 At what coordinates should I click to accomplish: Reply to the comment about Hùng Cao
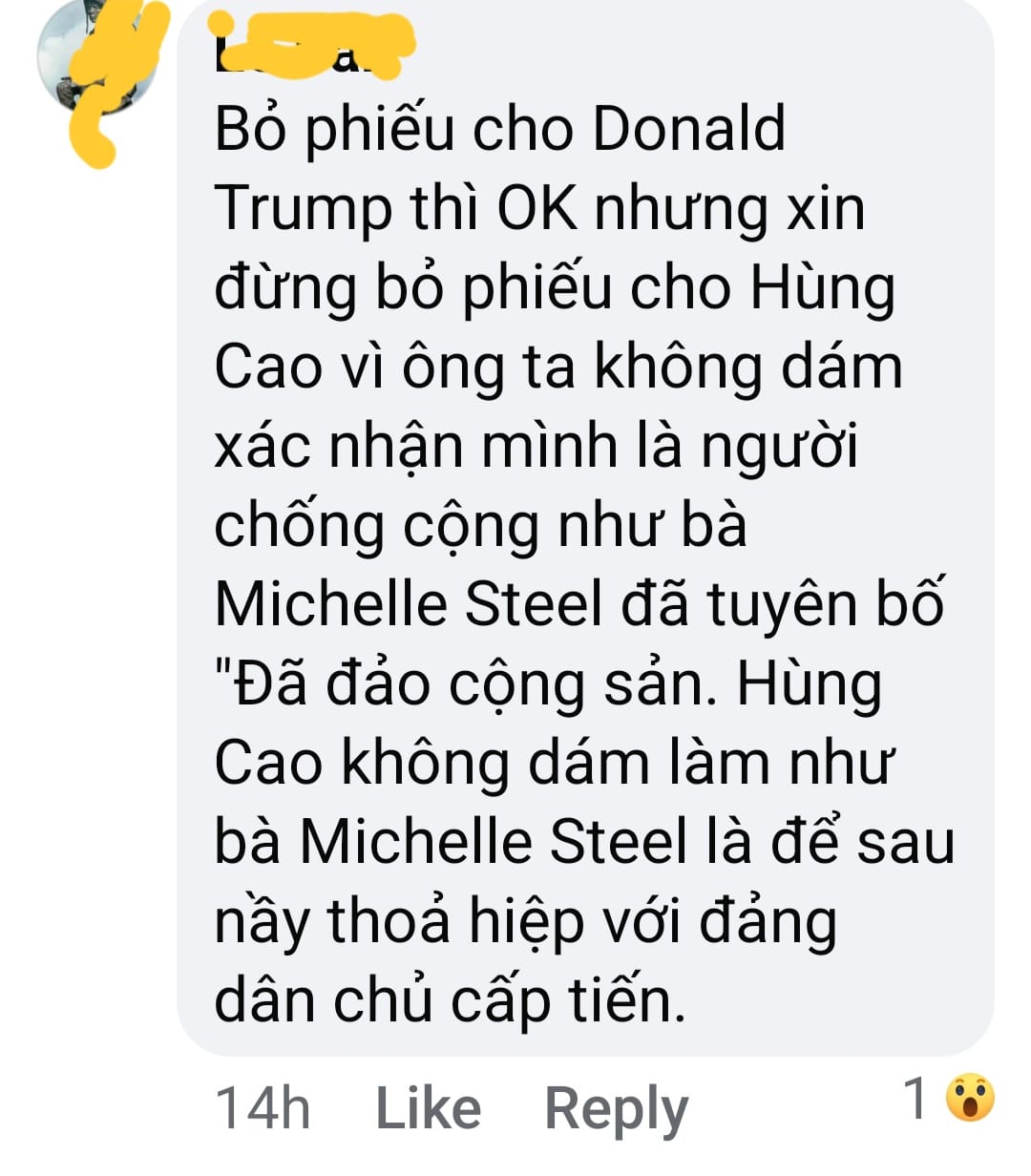tap(616, 1108)
